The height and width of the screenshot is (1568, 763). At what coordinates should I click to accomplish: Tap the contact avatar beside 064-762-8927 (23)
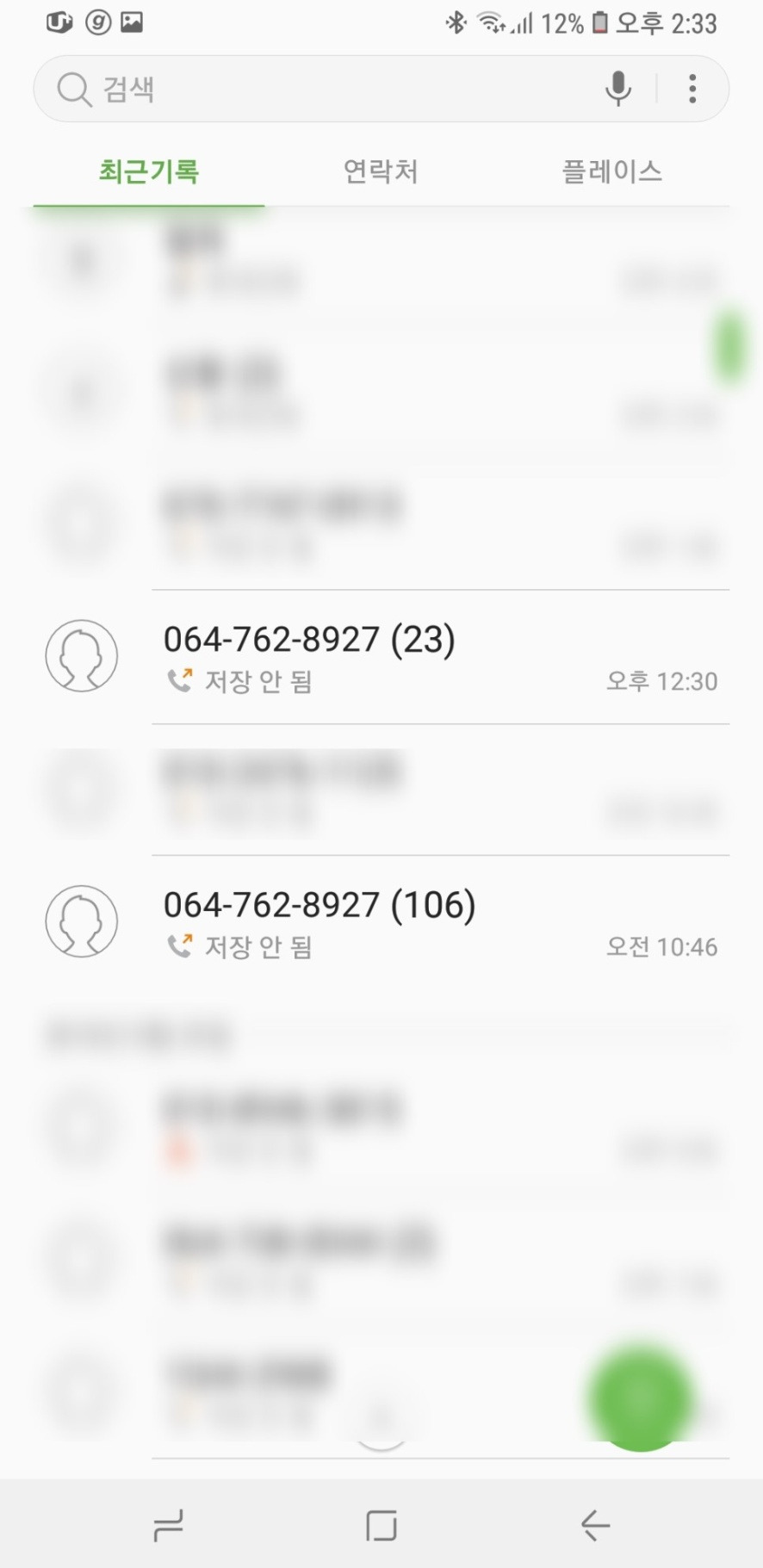click(81, 655)
